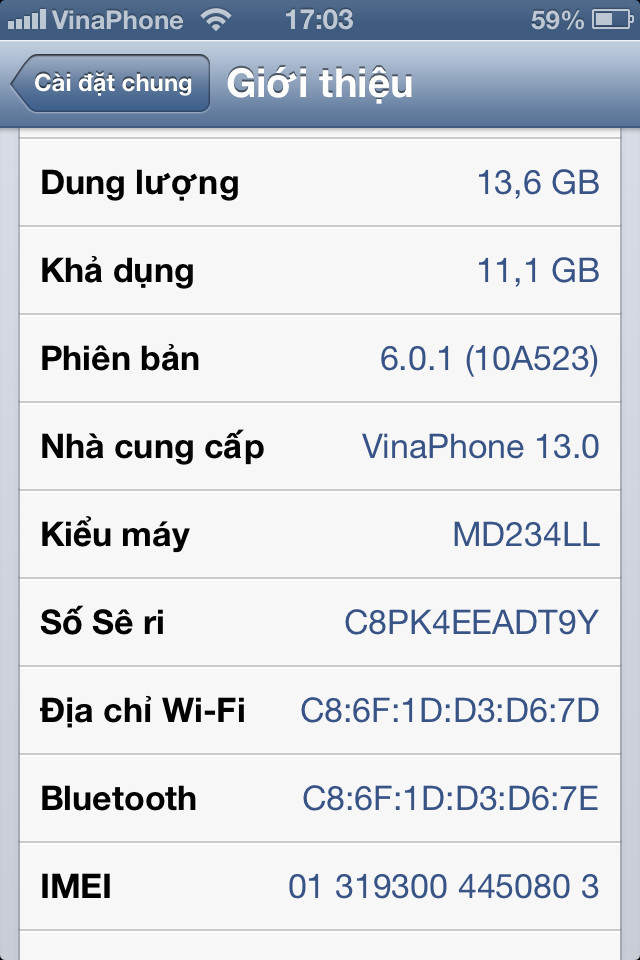The image size is (640, 960).
Task: Go back to Cài đặt chung
Action: (x=110, y=83)
